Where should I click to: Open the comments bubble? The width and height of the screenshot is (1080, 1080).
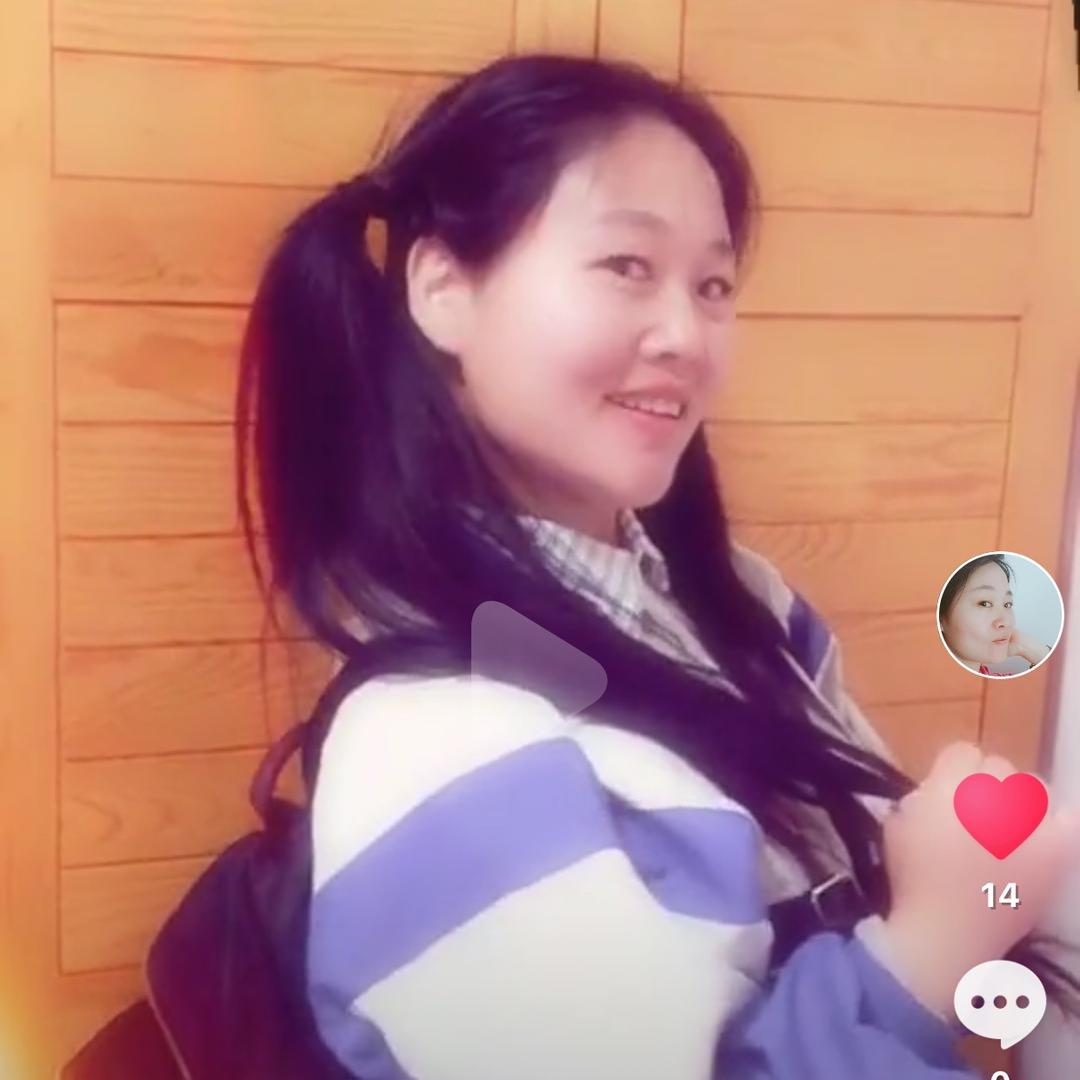tap(1000, 1003)
